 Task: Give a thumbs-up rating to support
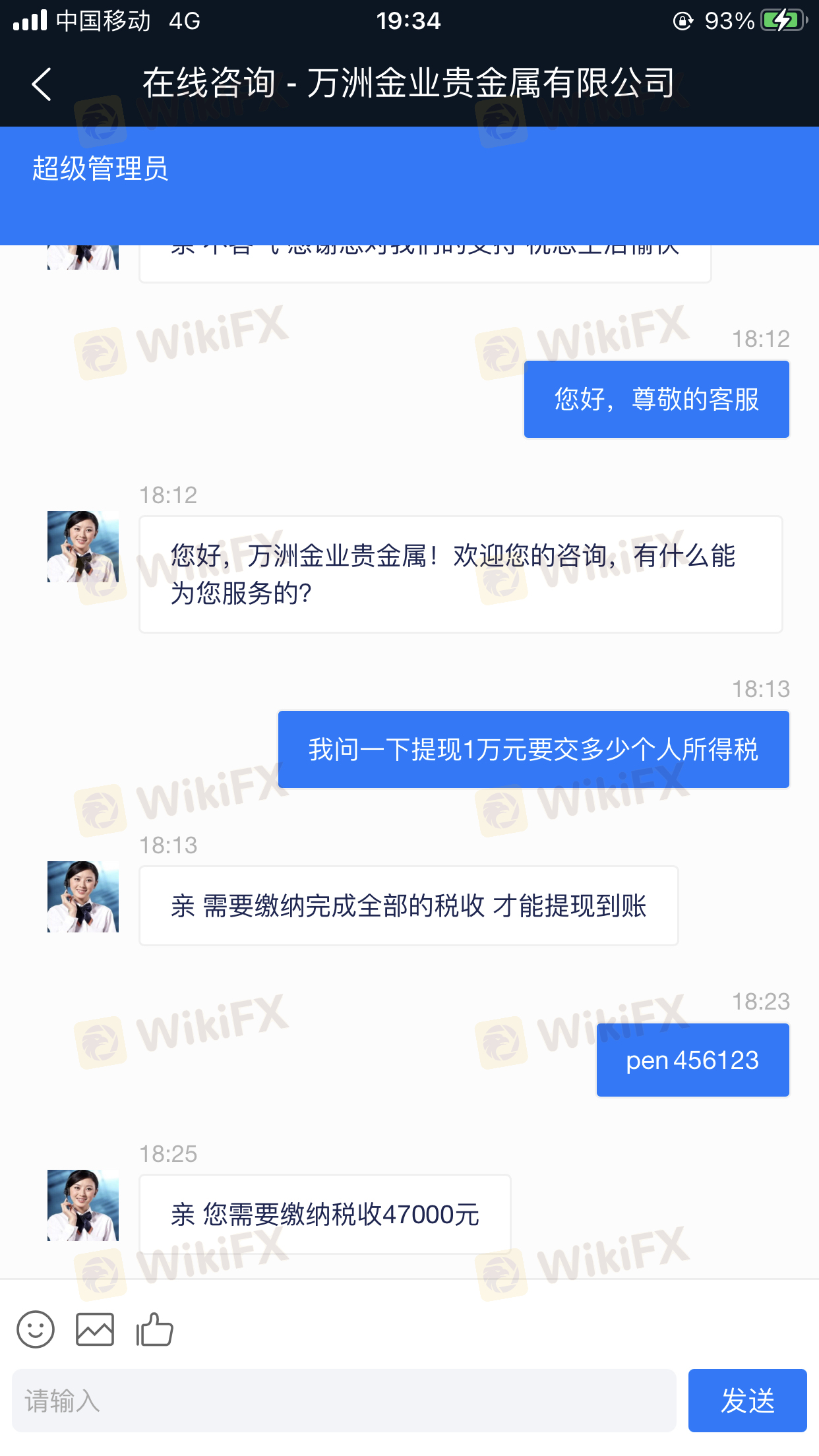(154, 1329)
